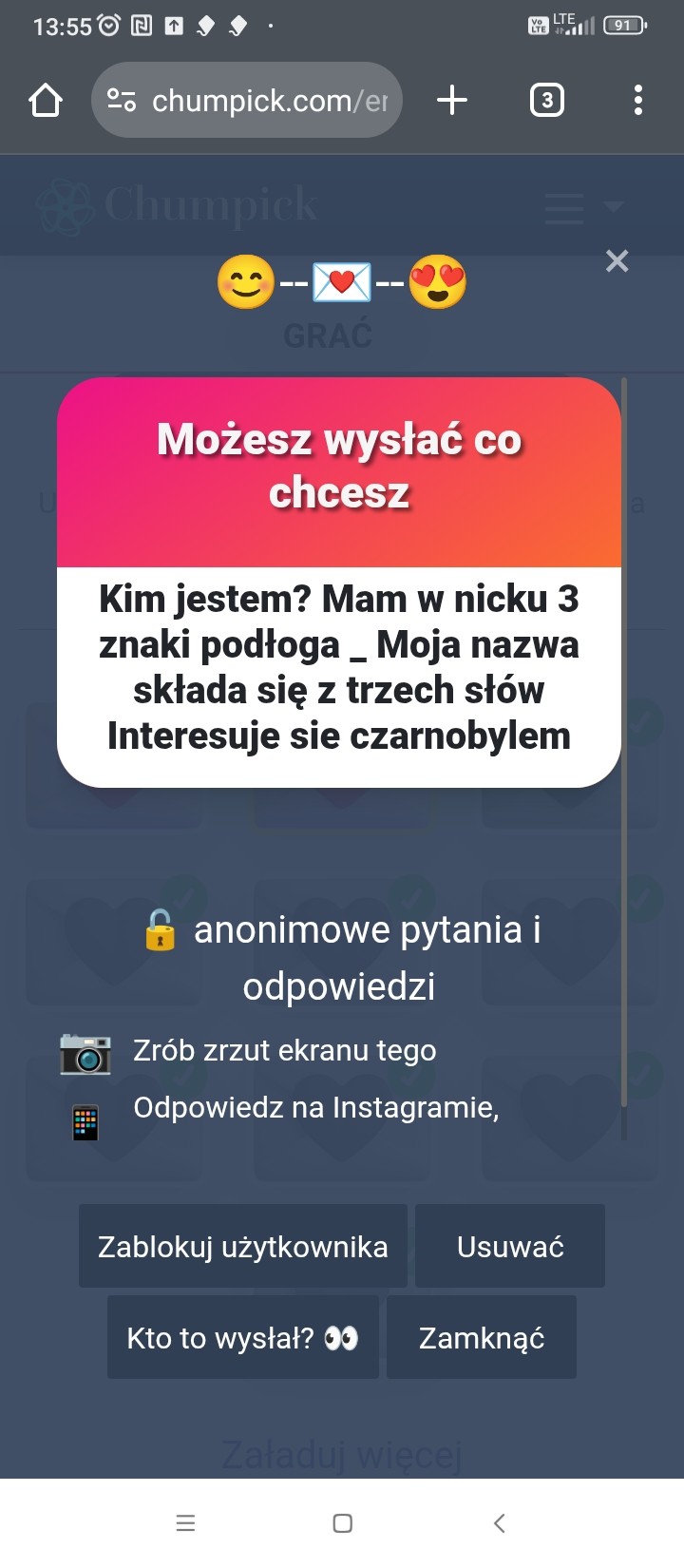This screenshot has width=684, height=1568.
Task: Open the browser overflow menu
Action: click(637, 100)
